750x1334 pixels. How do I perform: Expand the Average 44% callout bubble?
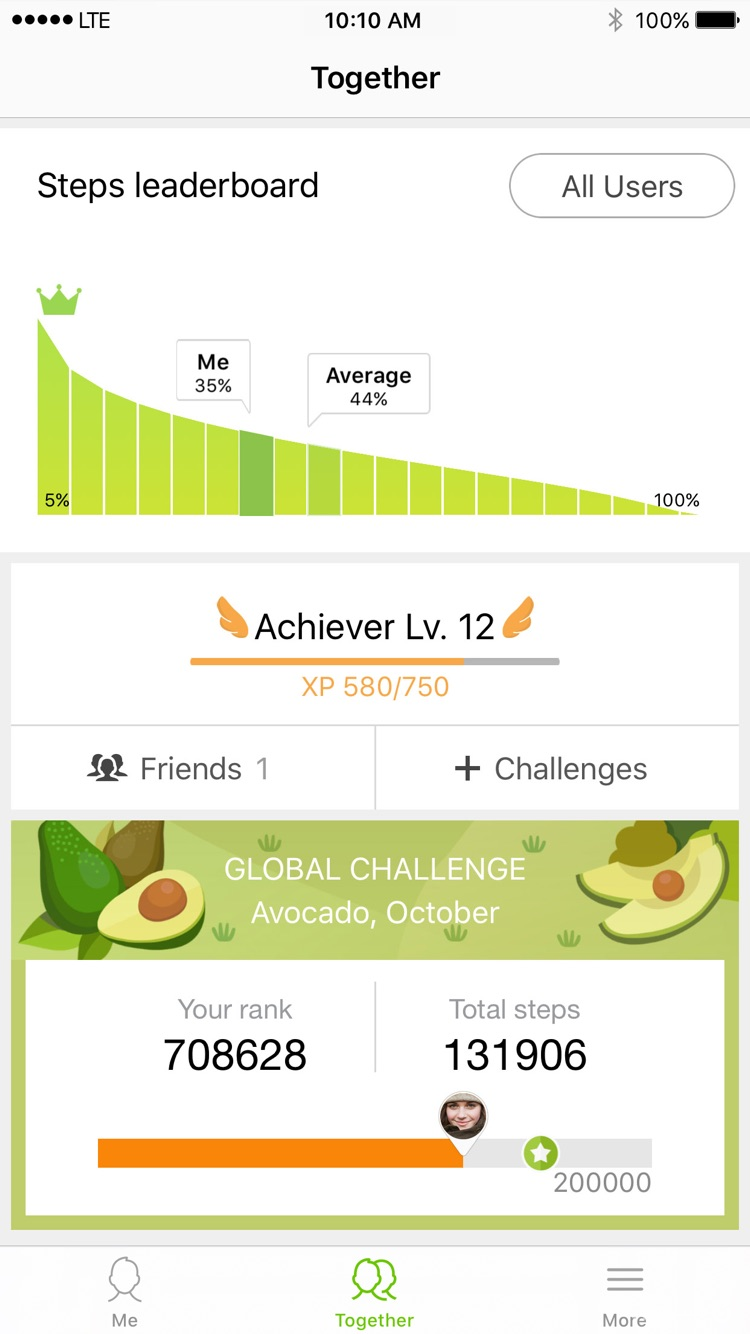pyautogui.click(x=367, y=384)
